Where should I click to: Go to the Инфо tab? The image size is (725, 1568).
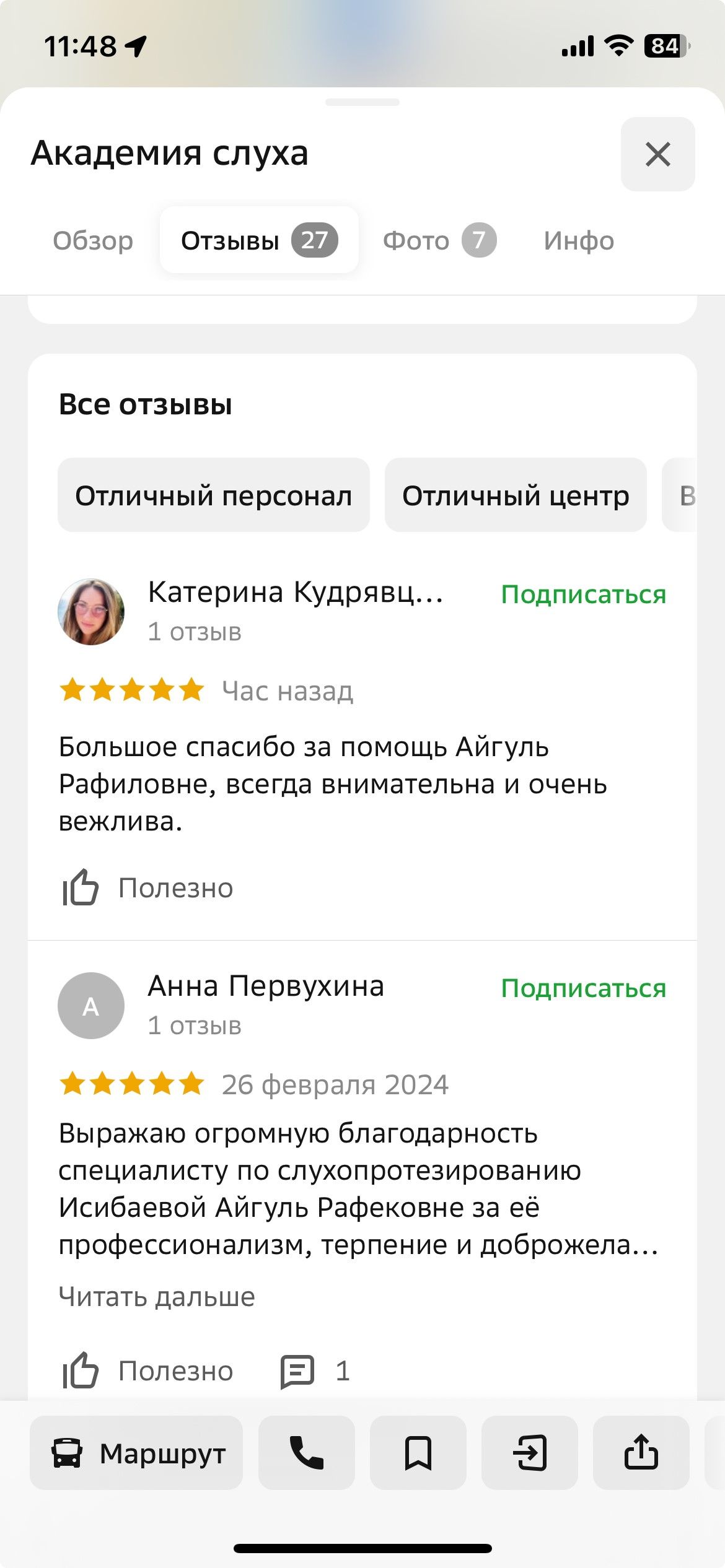[579, 240]
